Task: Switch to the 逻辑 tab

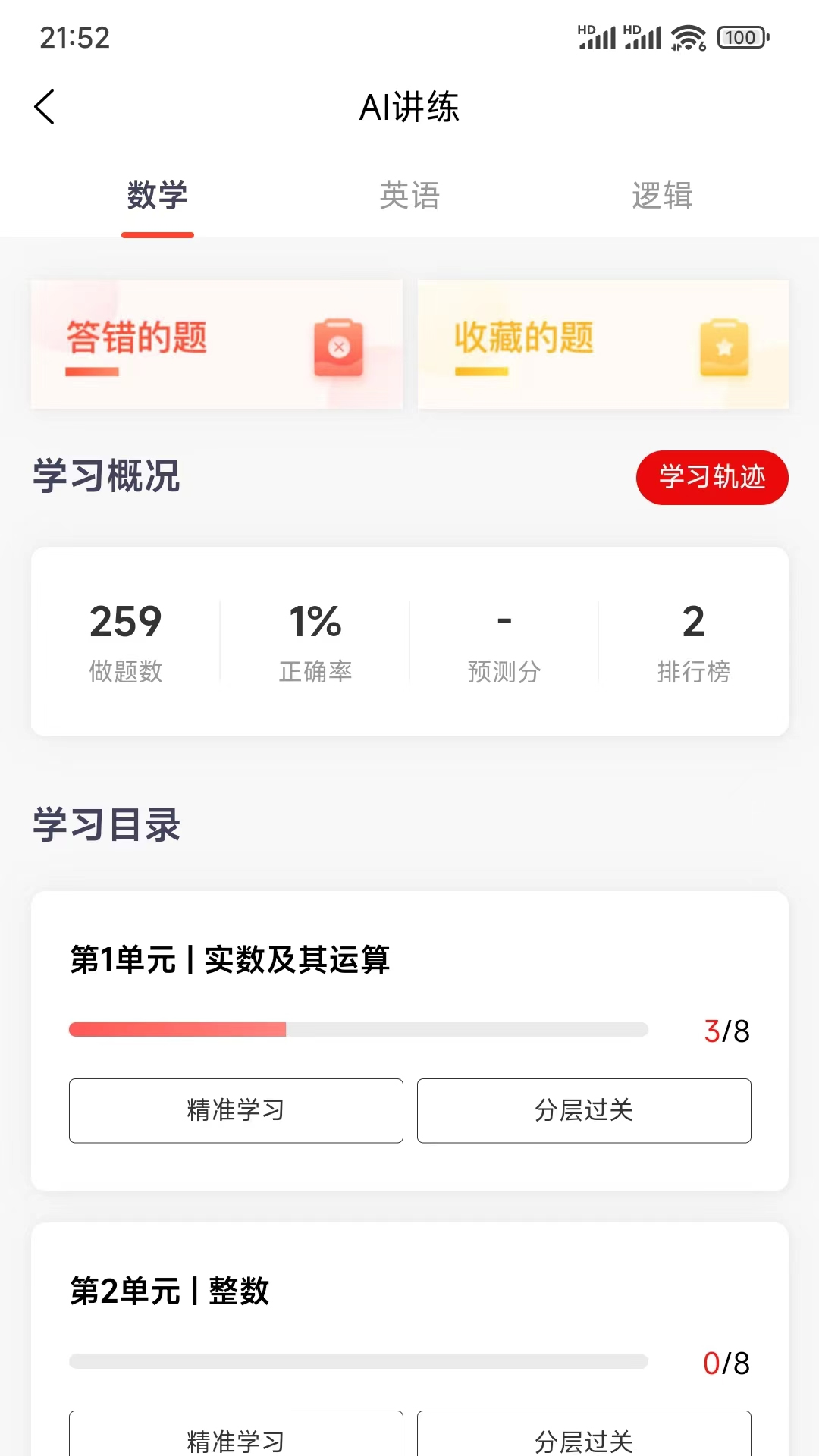Action: (x=661, y=195)
